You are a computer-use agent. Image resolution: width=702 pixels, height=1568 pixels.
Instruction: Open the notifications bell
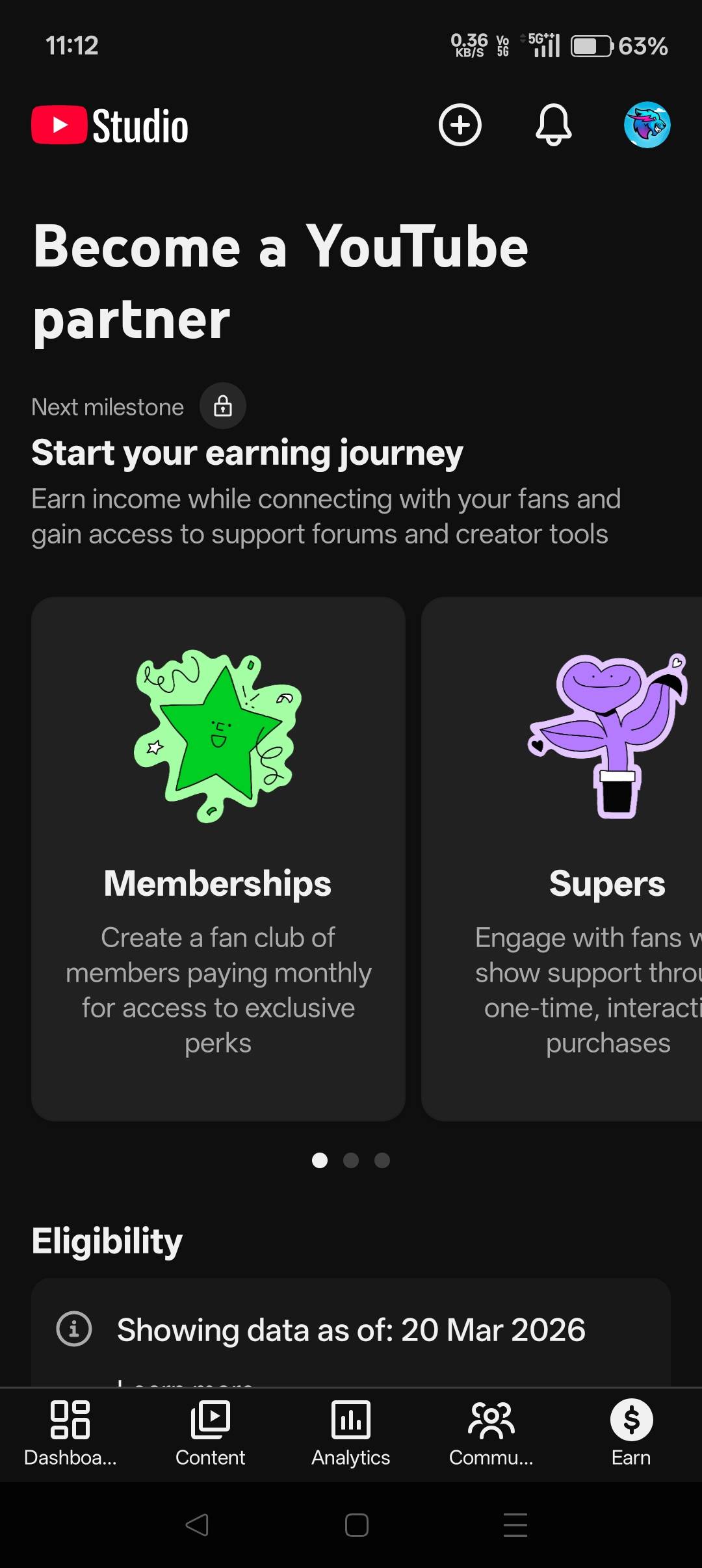(553, 125)
